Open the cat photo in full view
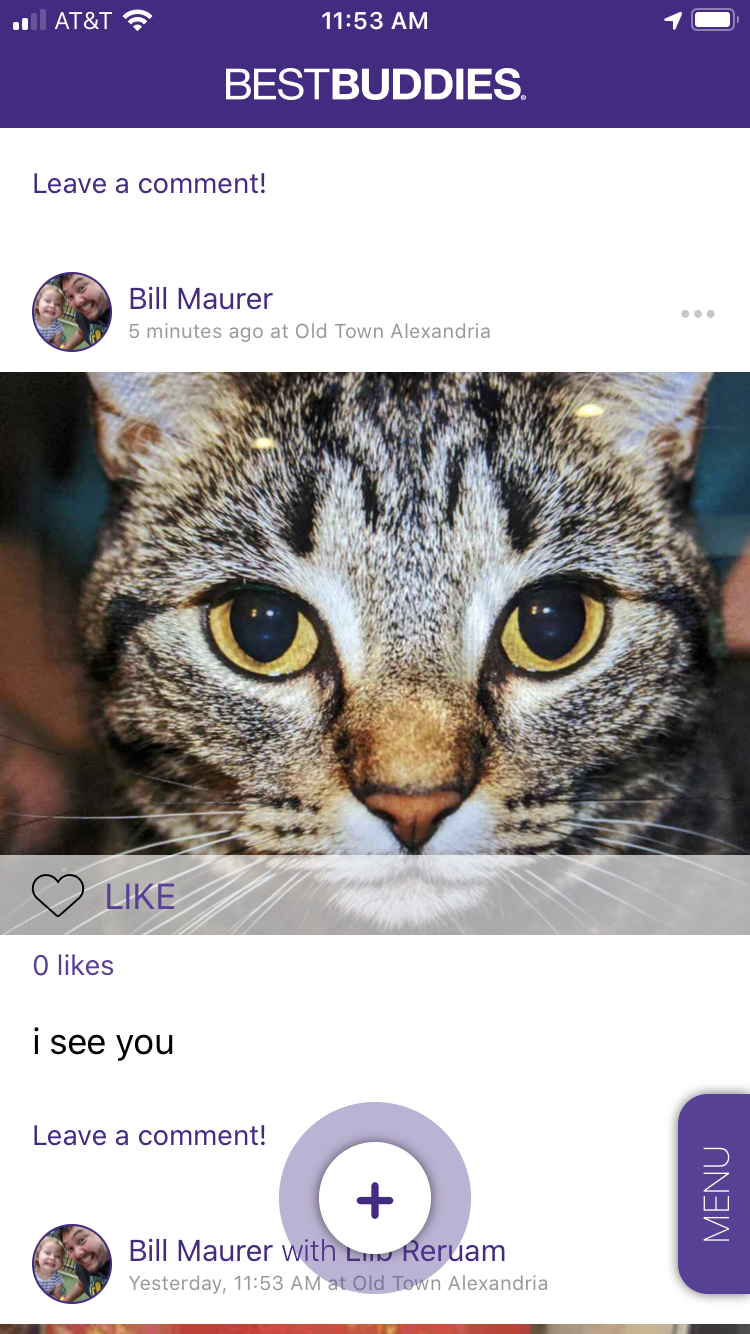Screen dimensions: 750x1334 [375, 610]
